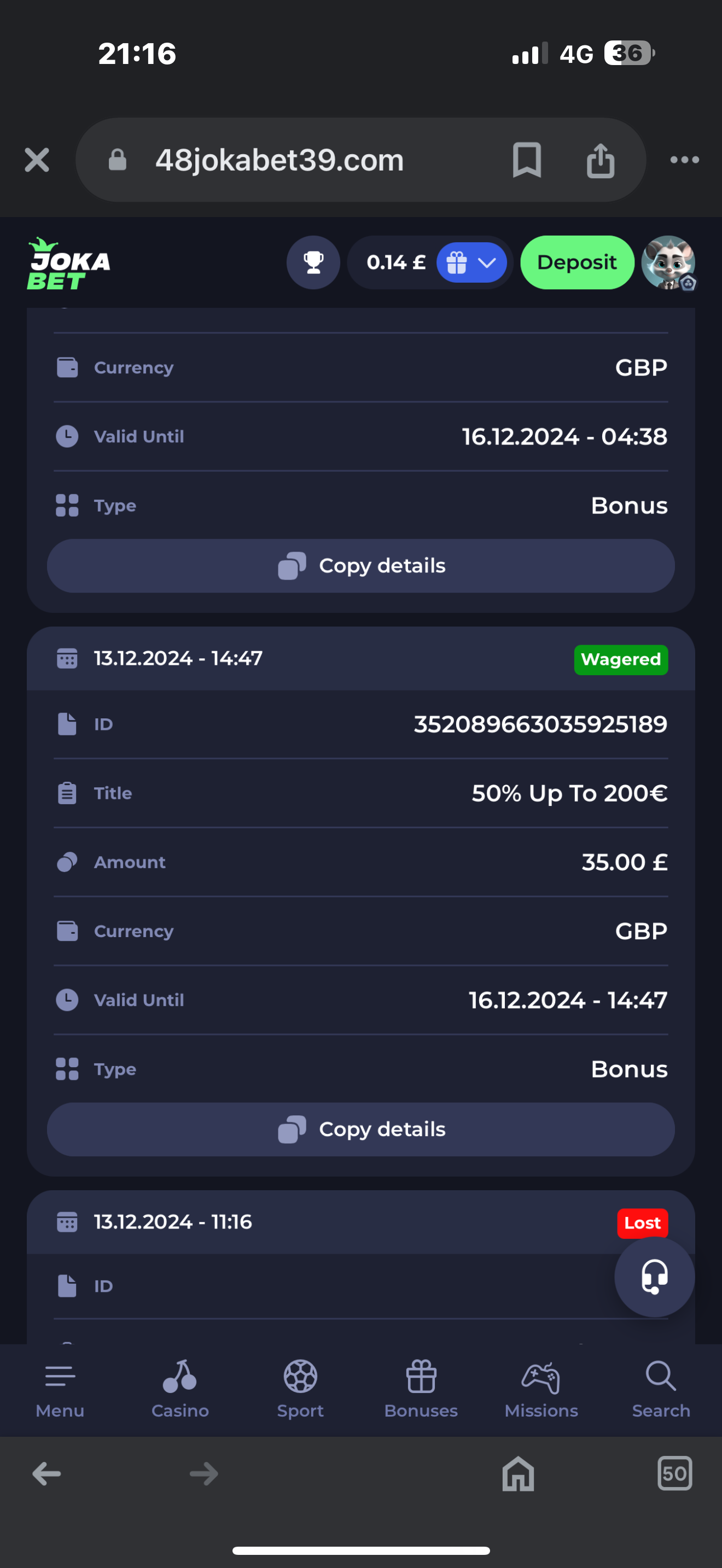Share the page via the share icon

pyautogui.click(x=600, y=160)
